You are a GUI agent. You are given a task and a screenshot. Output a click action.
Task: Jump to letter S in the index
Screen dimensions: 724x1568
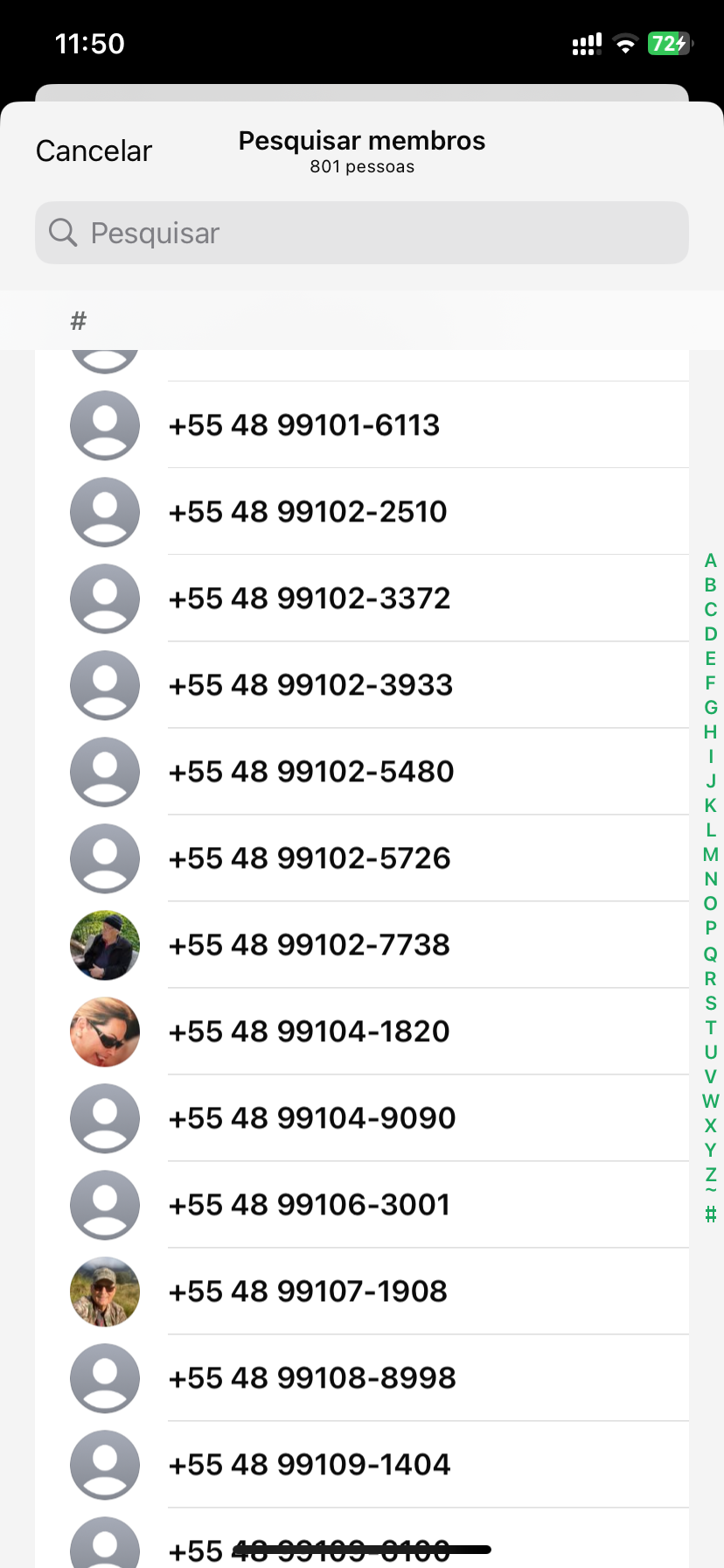pos(710,1003)
